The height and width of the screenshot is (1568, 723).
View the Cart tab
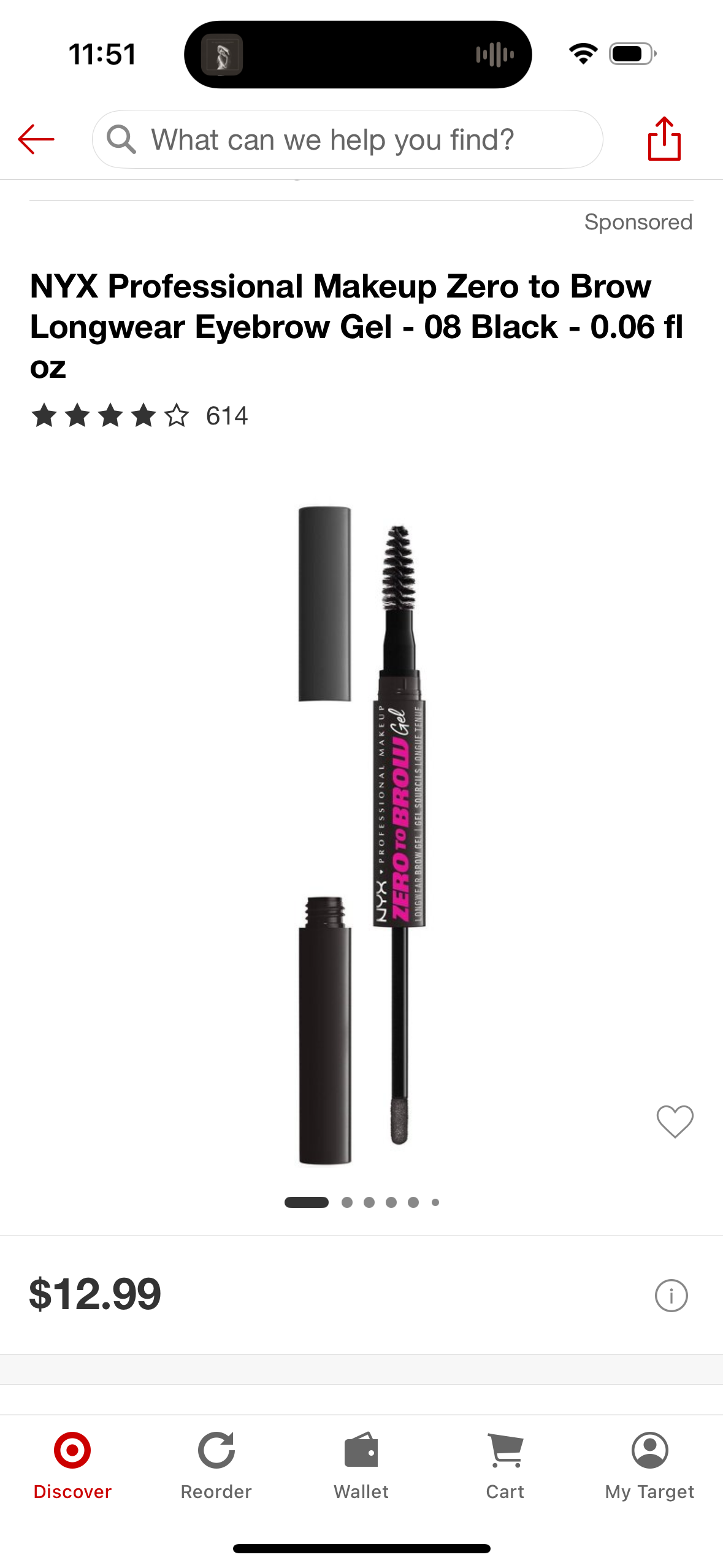(x=505, y=1465)
